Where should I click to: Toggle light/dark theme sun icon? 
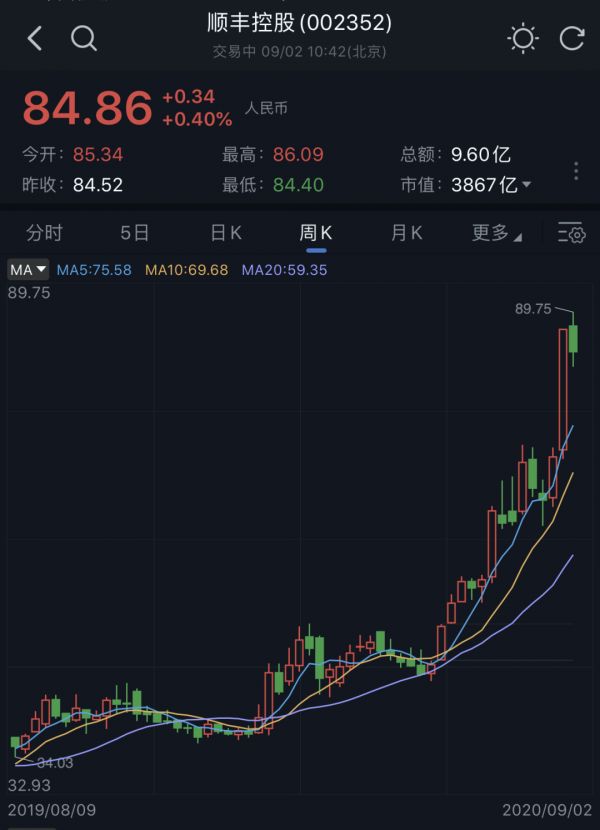coord(522,39)
